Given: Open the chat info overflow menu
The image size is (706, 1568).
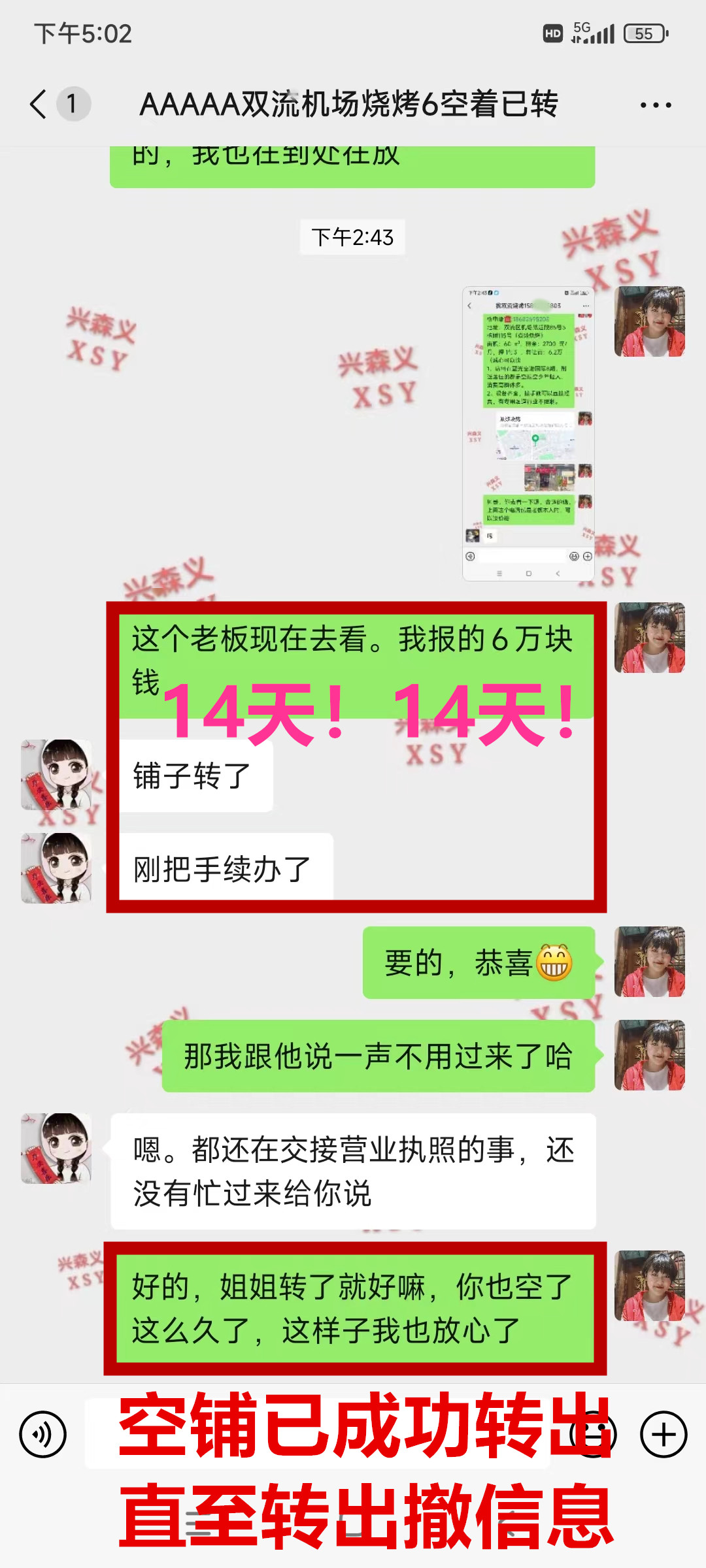Looking at the screenshot, I should tap(655, 105).
